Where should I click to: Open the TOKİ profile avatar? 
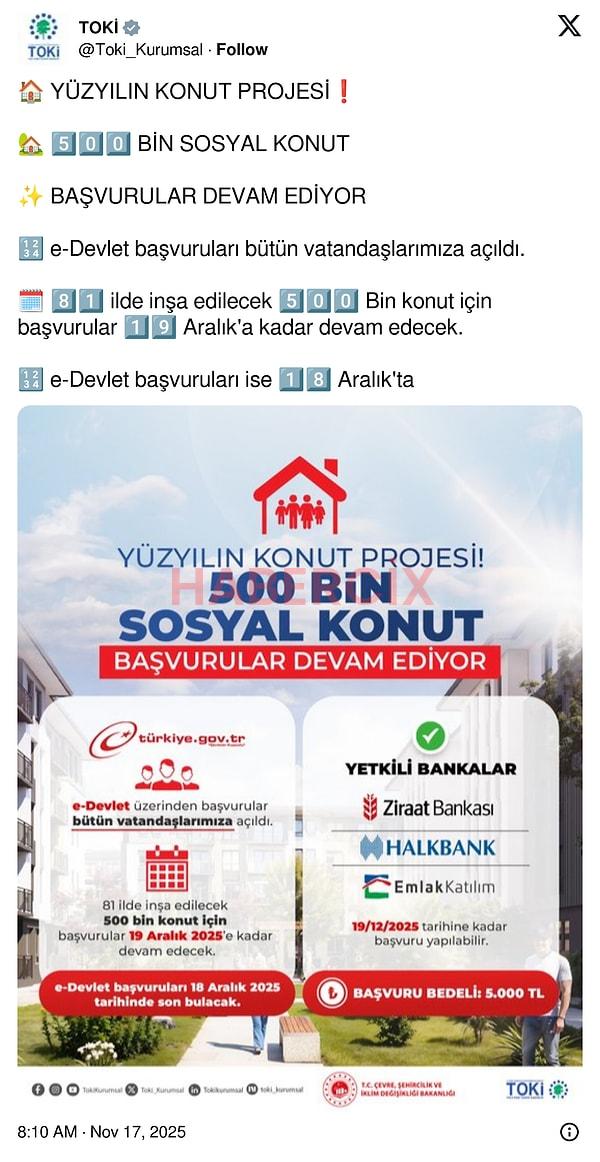[44, 37]
